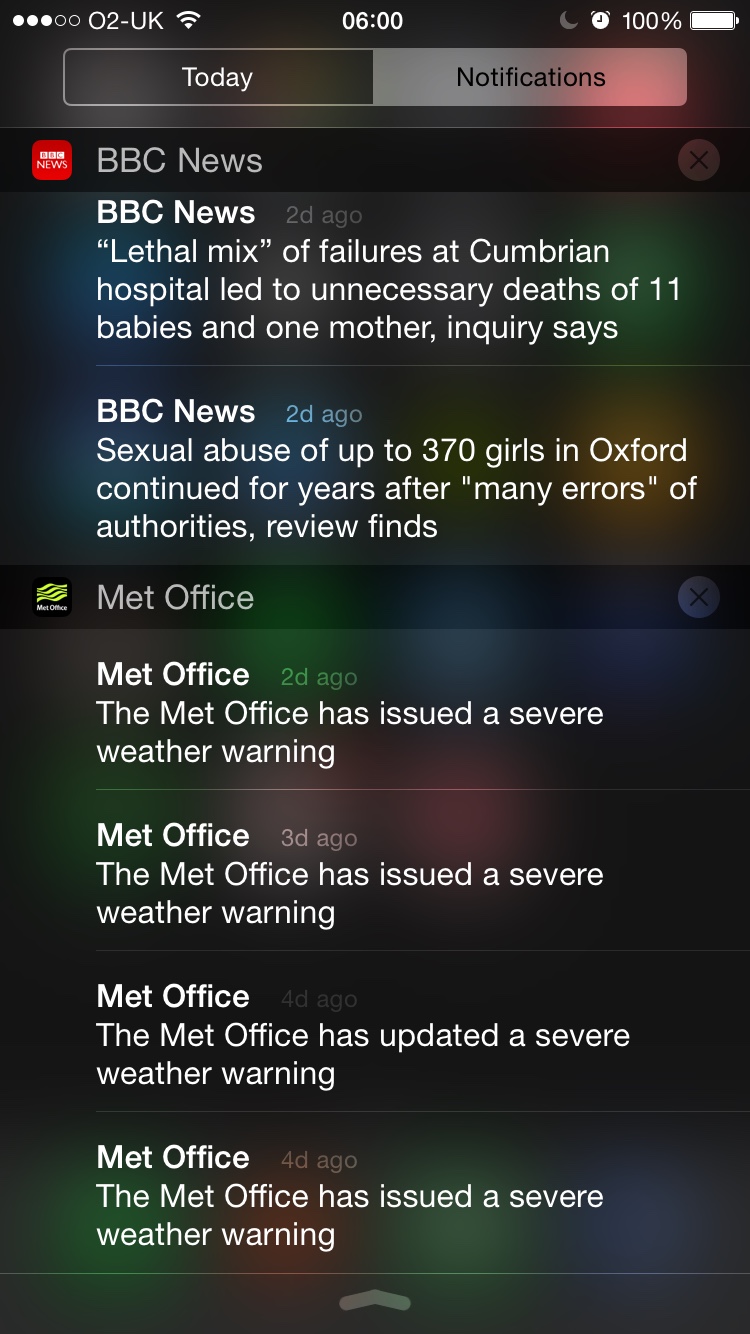Switch to the Today tab
750x1334 pixels.
coord(218,77)
